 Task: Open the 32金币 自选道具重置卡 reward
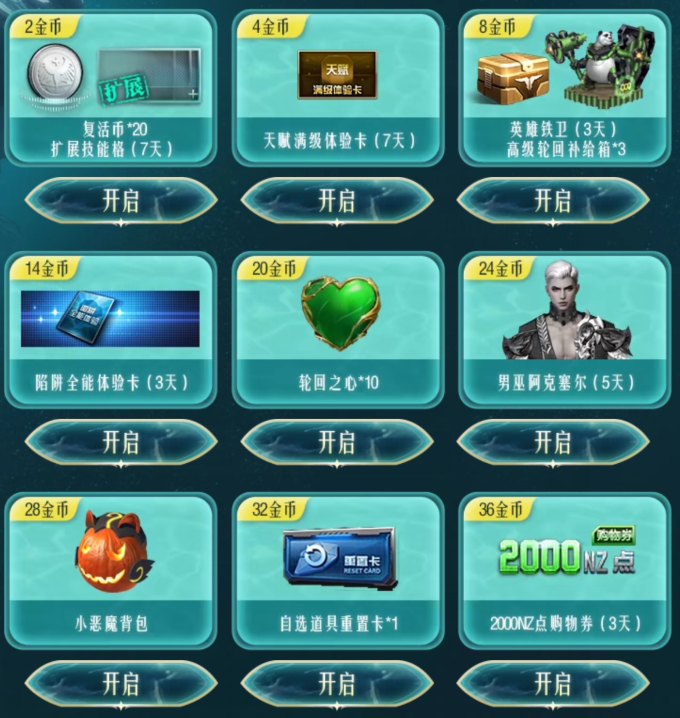tap(337, 684)
